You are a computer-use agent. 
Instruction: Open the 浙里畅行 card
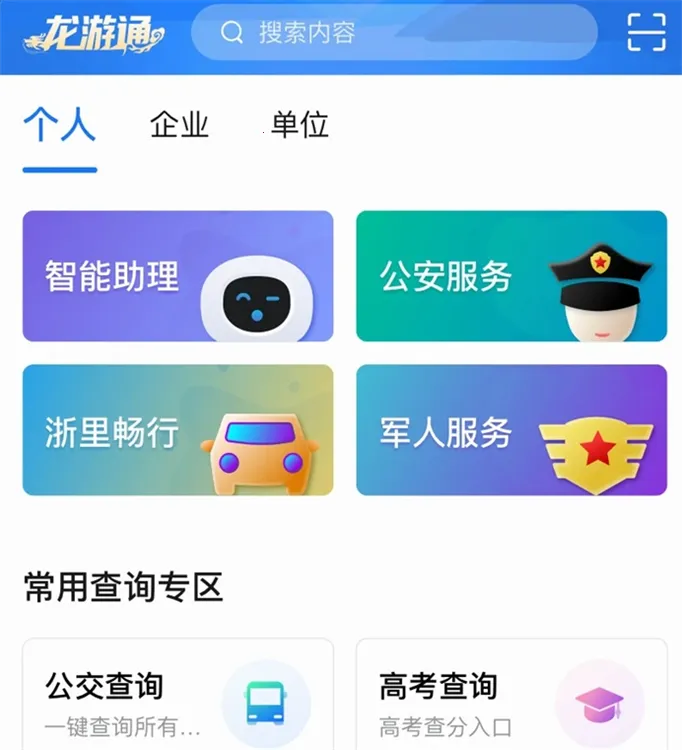coord(178,430)
